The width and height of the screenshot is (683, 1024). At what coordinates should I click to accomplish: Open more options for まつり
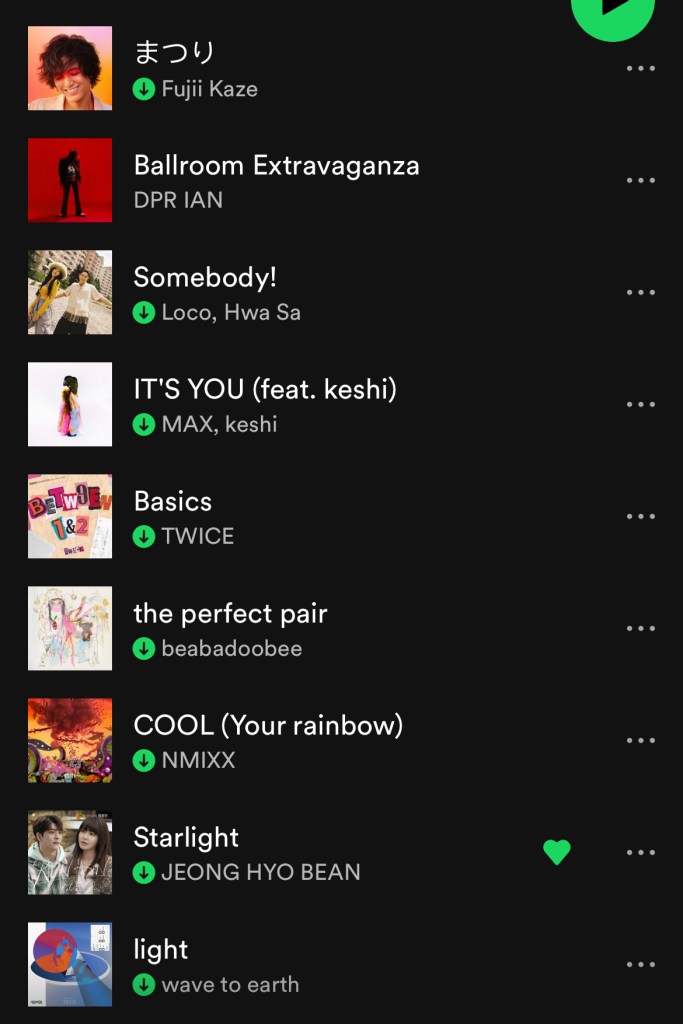(x=640, y=69)
